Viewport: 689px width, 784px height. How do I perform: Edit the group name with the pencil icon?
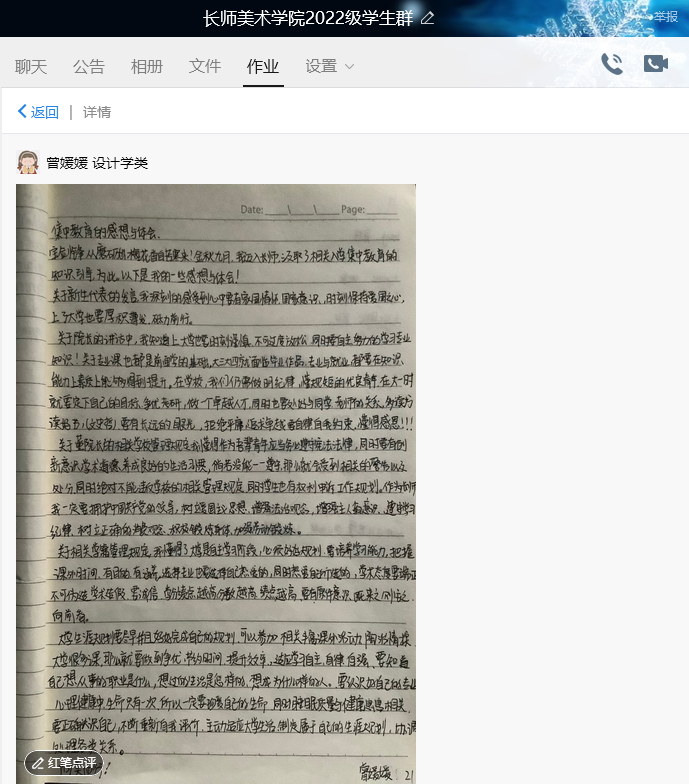[428, 18]
